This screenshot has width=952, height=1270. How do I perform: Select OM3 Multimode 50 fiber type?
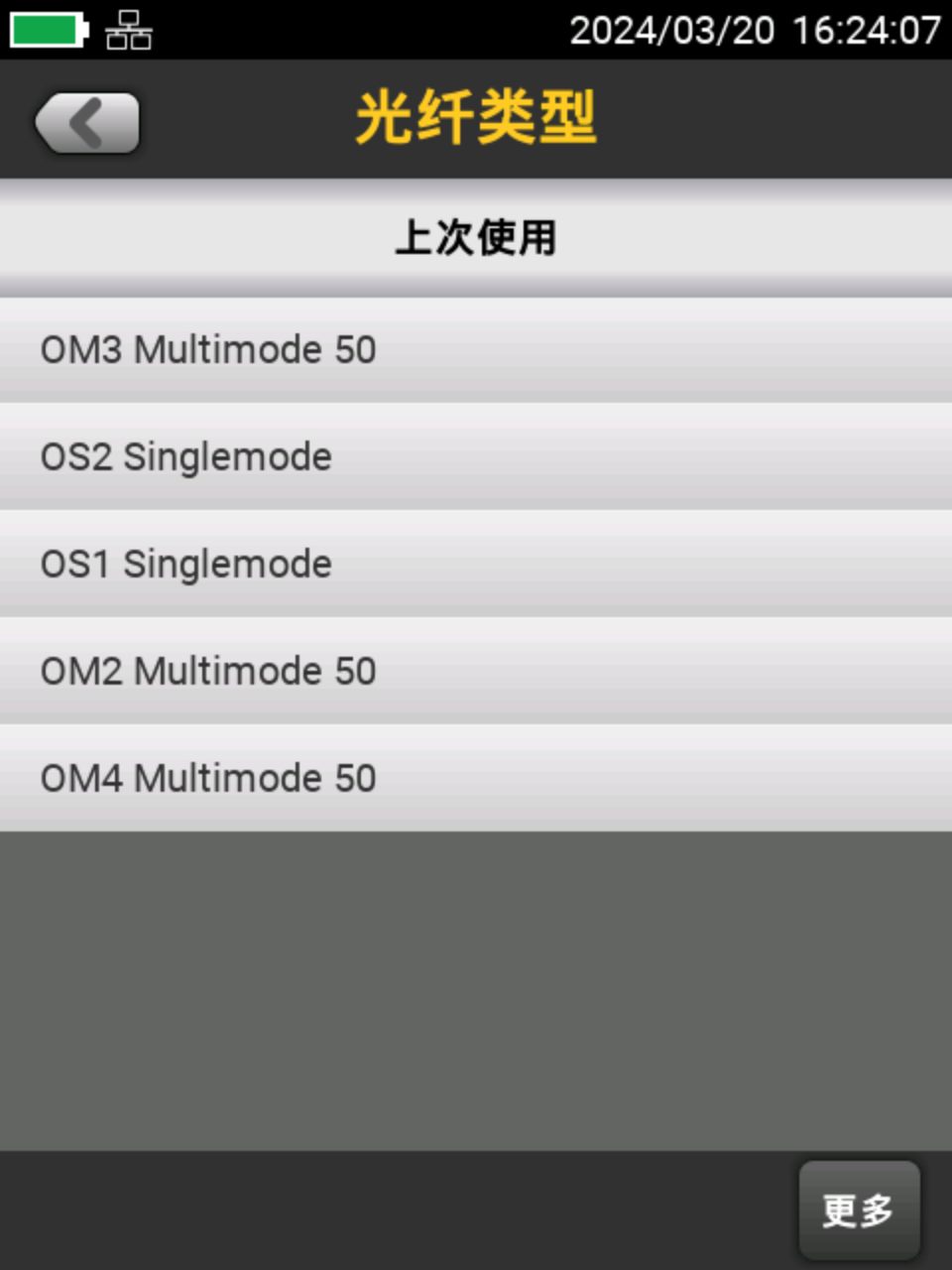(476, 349)
